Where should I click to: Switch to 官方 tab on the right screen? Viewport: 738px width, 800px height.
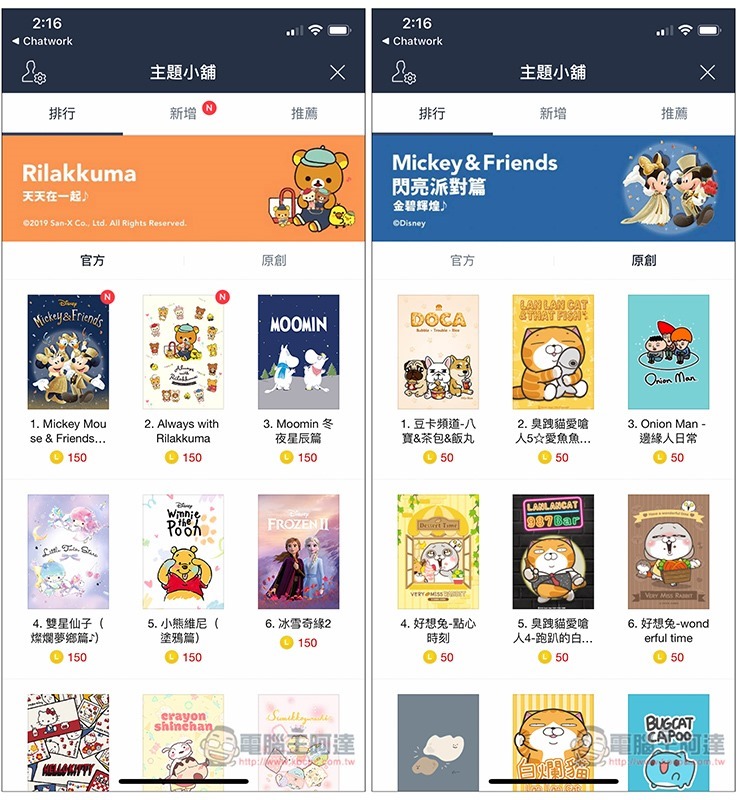(463, 261)
